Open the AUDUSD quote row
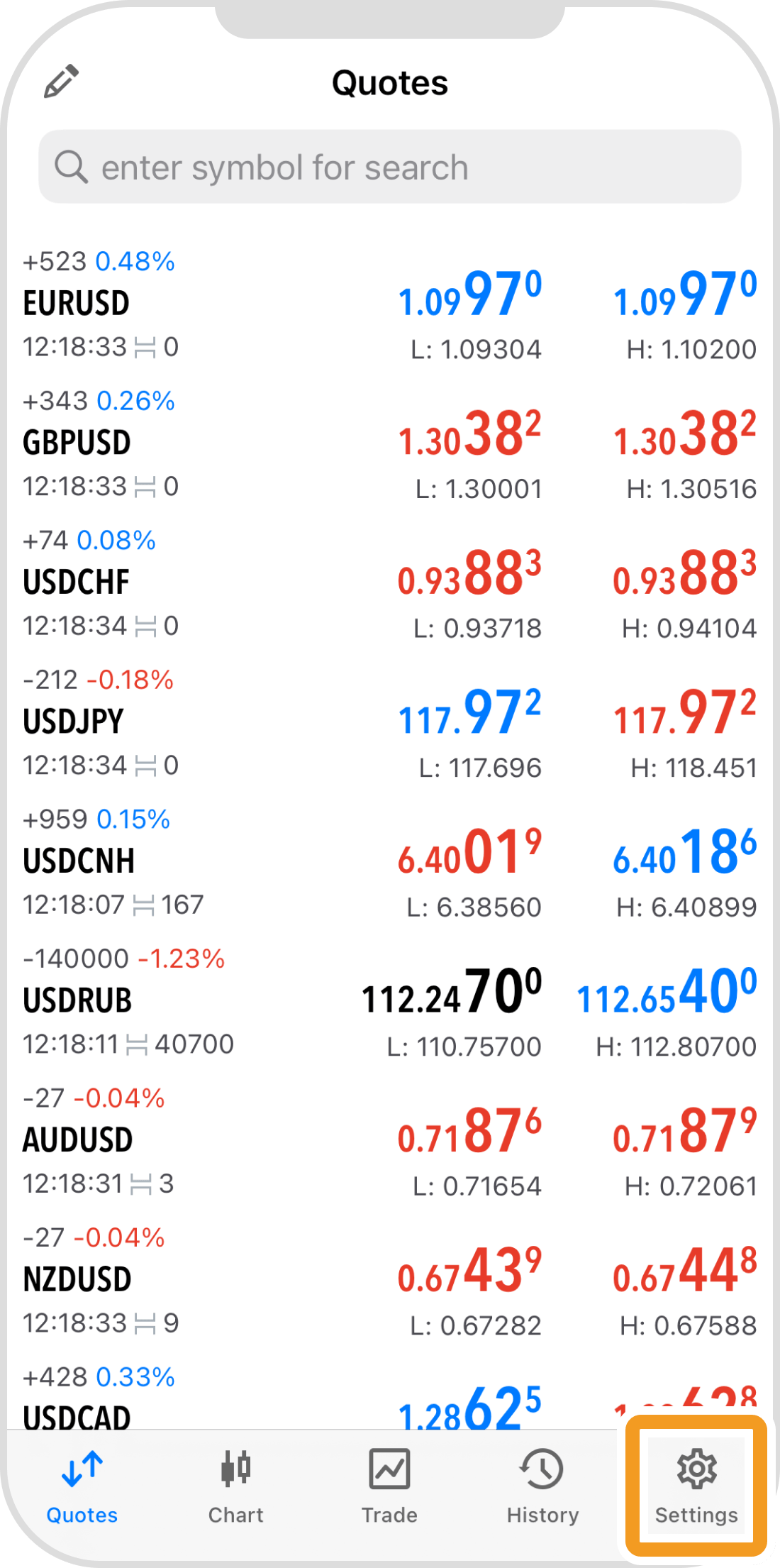The width and height of the screenshot is (780, 1568). point(390,1140)
